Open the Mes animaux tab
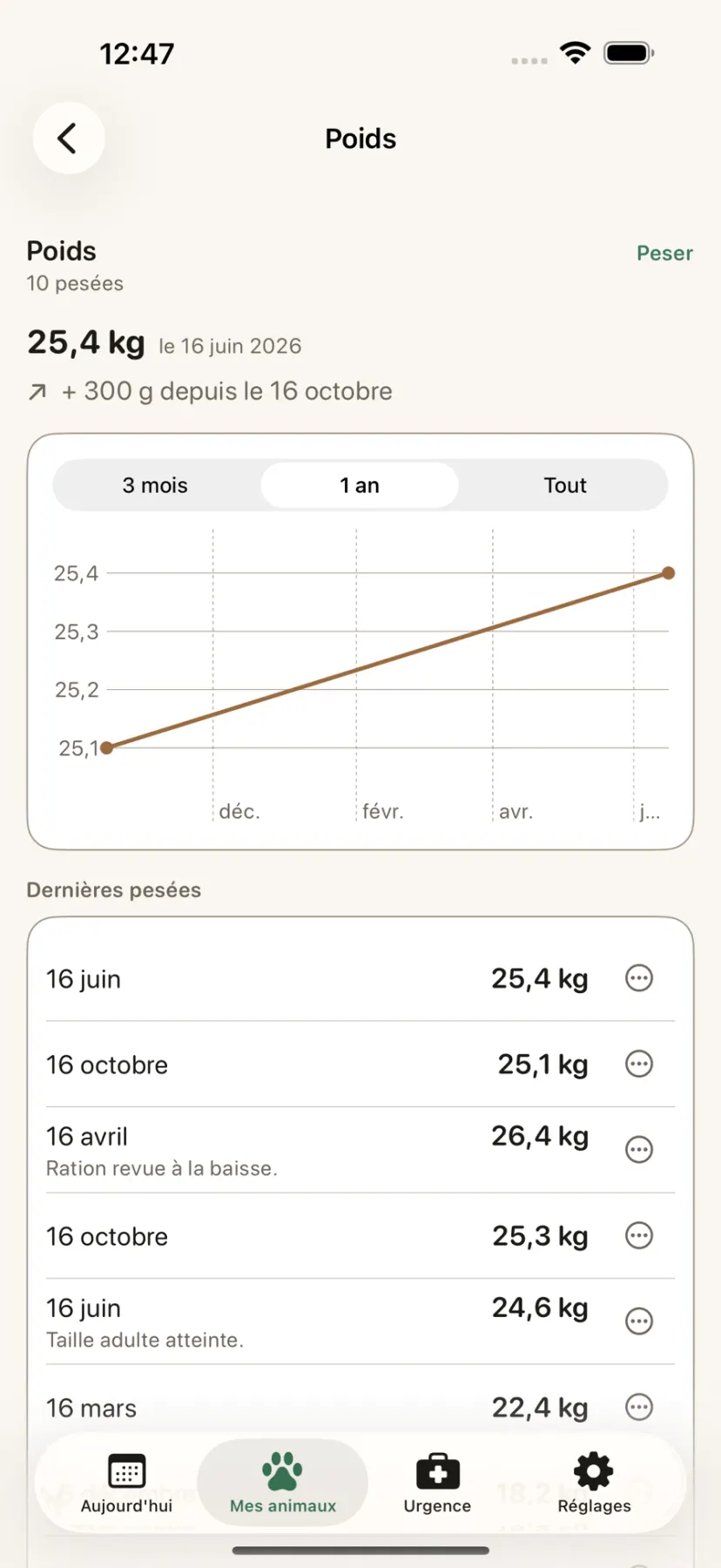Image resolution: width=721 pixels, height=1568 pixels. pyautogui.click(x=283, y=1484)
